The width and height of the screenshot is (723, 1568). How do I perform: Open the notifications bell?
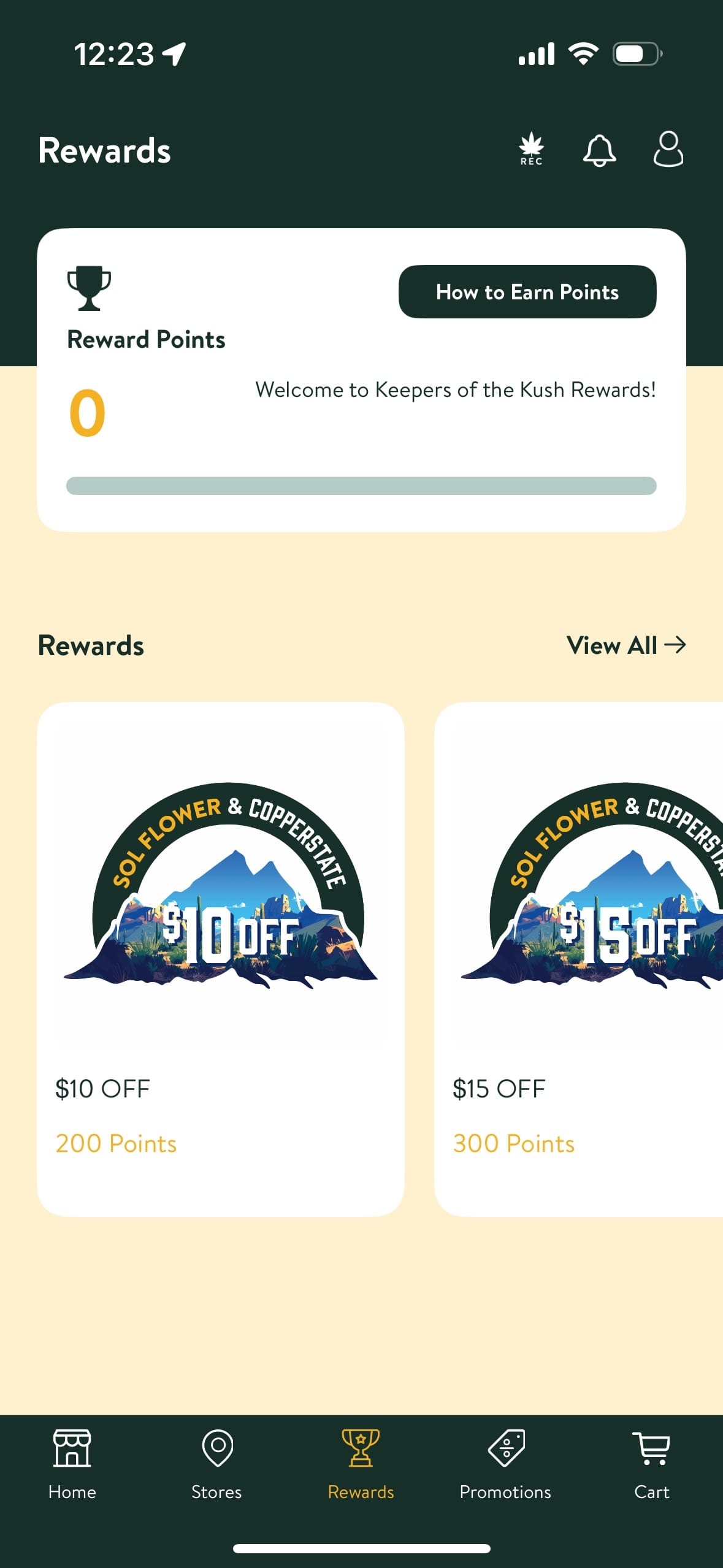[599, 150]
